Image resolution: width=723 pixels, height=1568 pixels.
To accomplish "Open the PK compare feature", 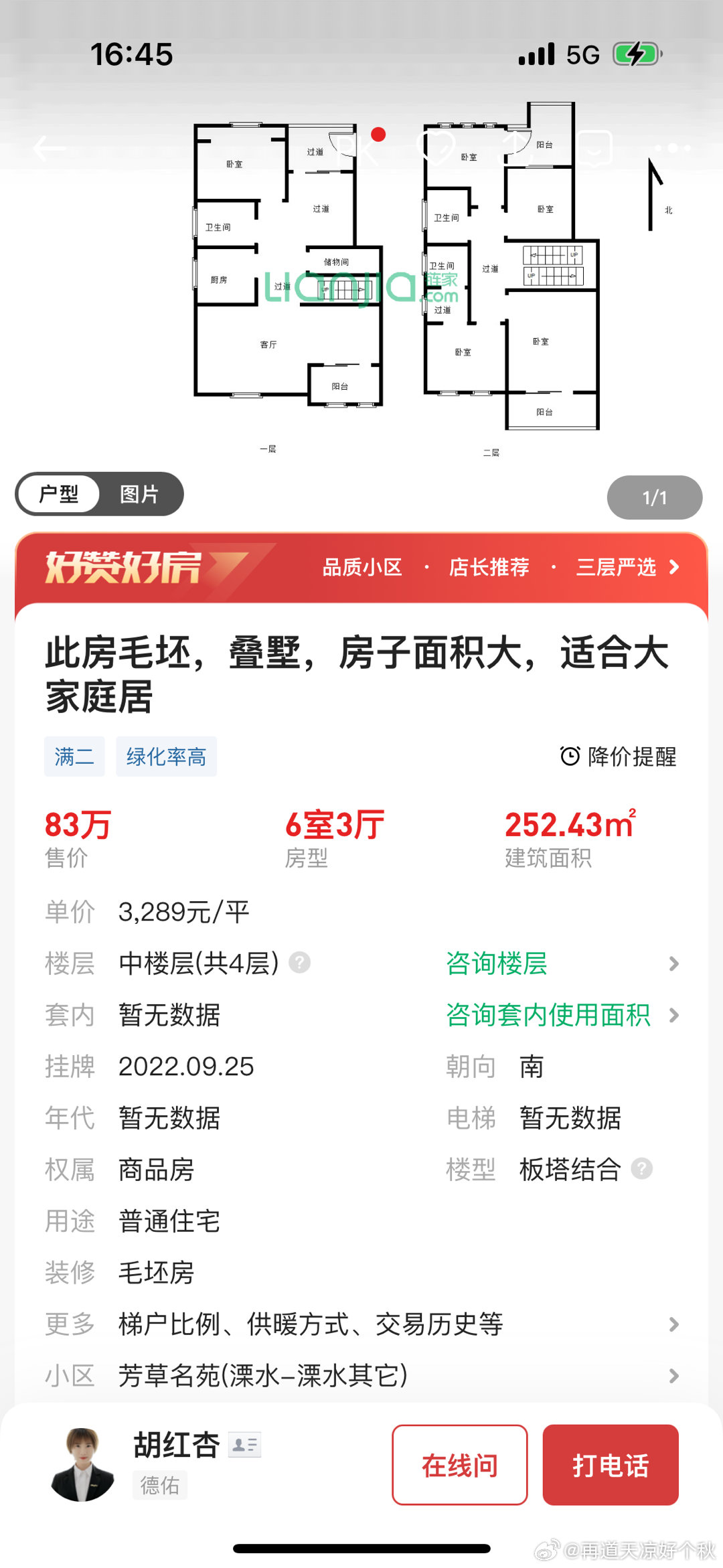I will pyautogui.click(x=358, y=148).
